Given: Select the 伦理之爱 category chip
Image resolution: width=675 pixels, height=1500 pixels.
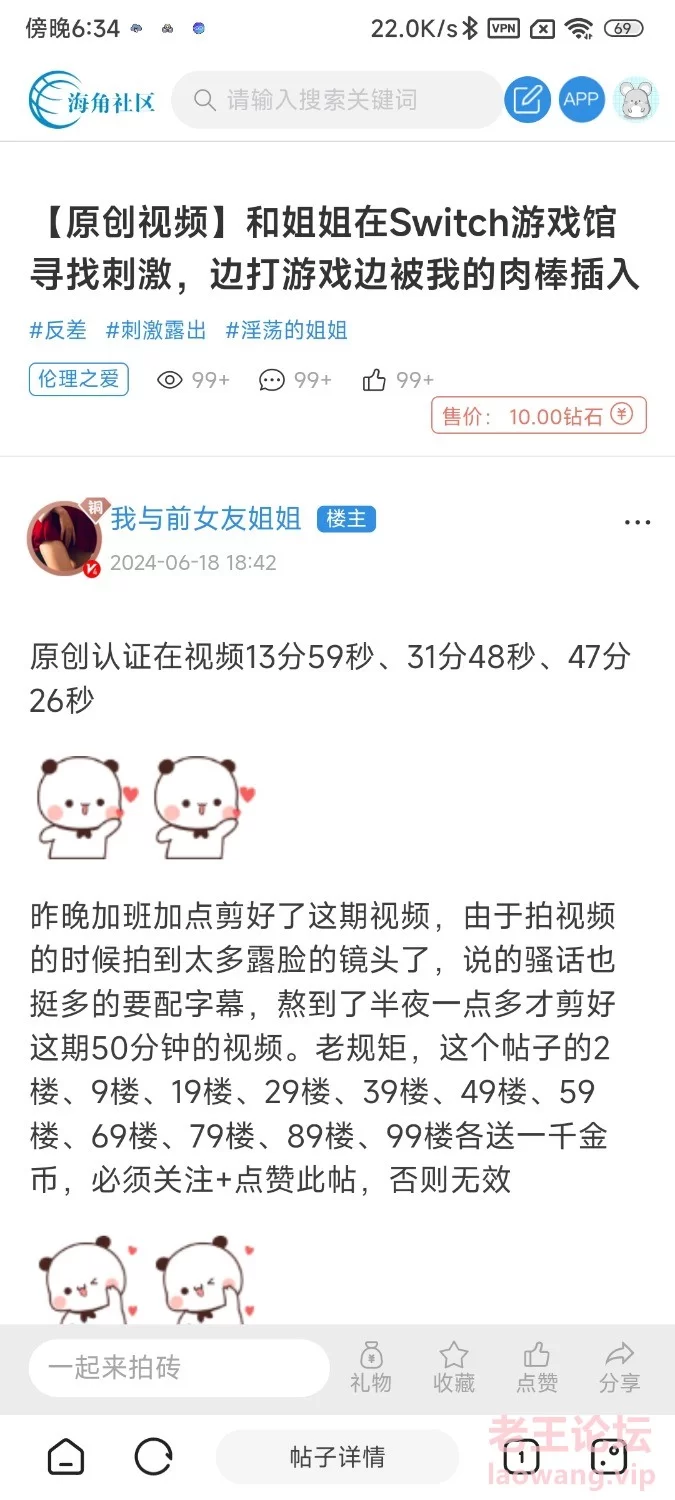Looking at the screenshot, I should [79, 379].
